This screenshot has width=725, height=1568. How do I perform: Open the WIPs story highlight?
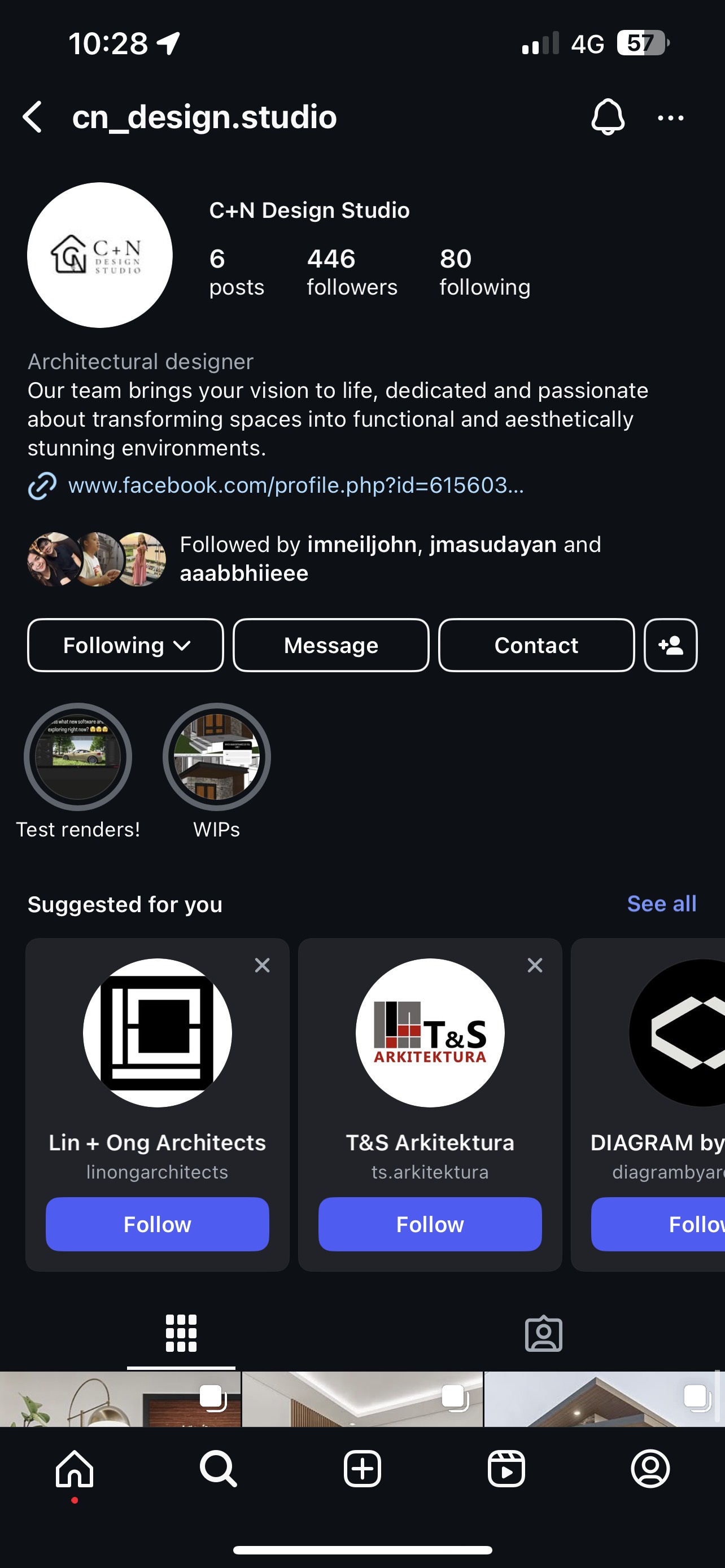[217, 757]
